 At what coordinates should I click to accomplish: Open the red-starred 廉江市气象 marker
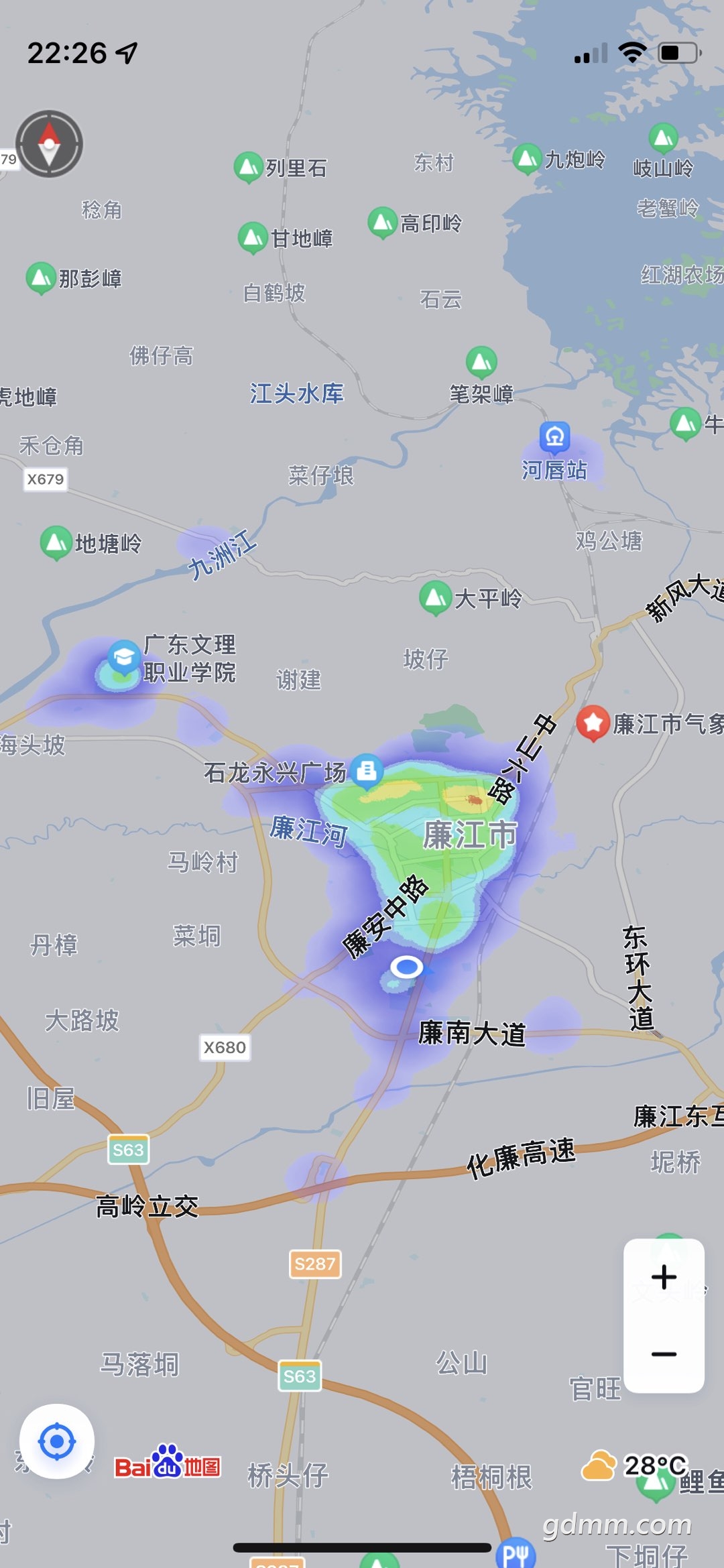[x=593, y=723]
